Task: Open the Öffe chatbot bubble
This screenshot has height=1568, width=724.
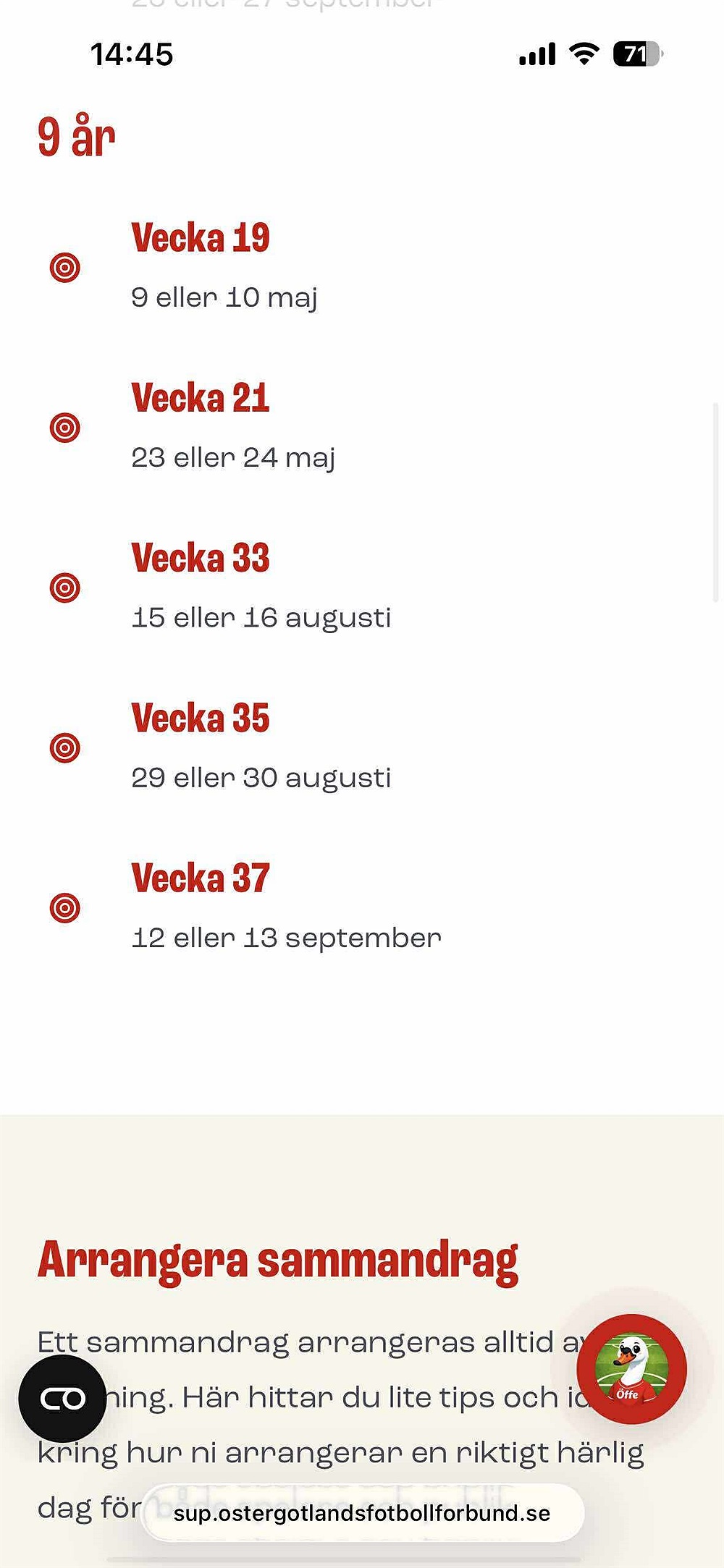Action: coord(631,1368)
